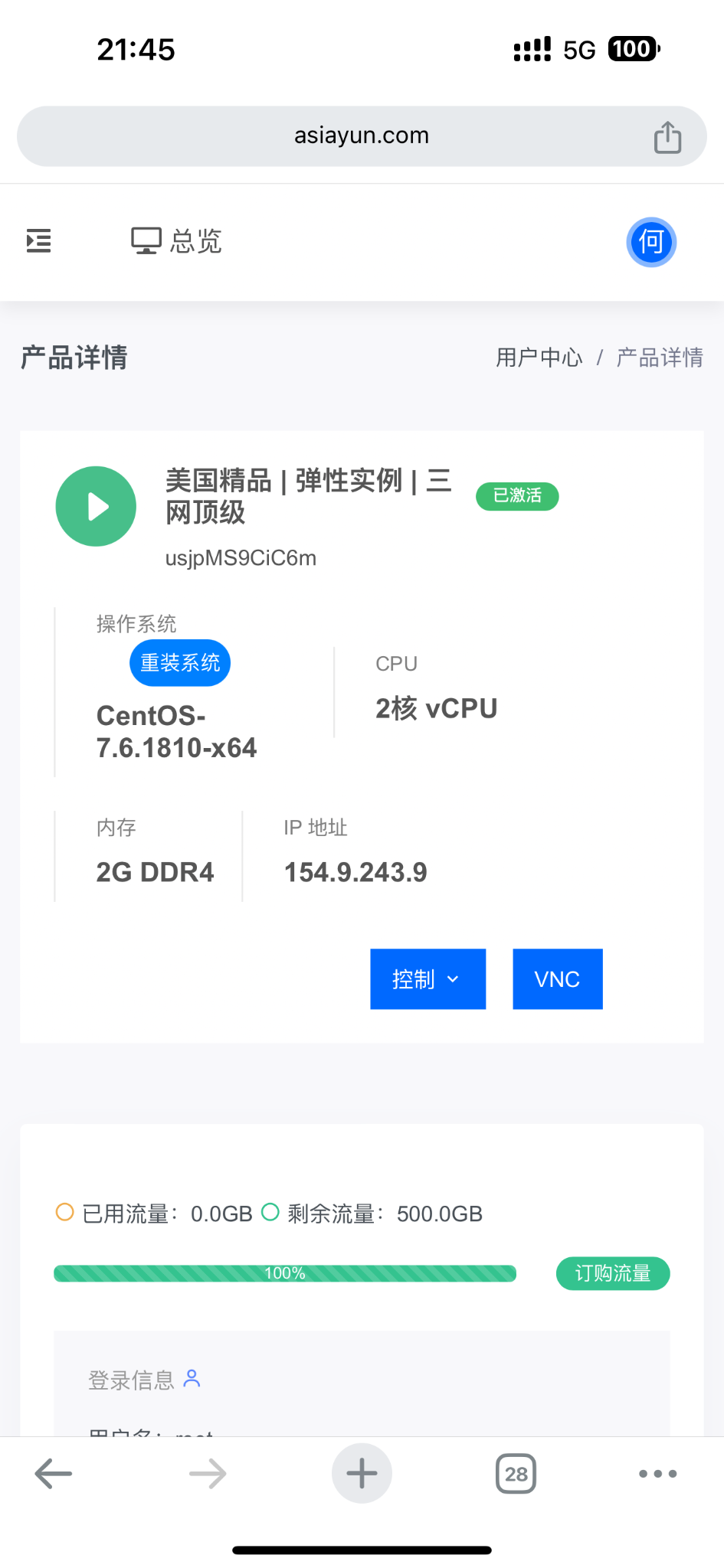This screenshot has height=1568, width=724.
Task: Go to 用户中心 breadcrumb link
Action: (539, 358)
